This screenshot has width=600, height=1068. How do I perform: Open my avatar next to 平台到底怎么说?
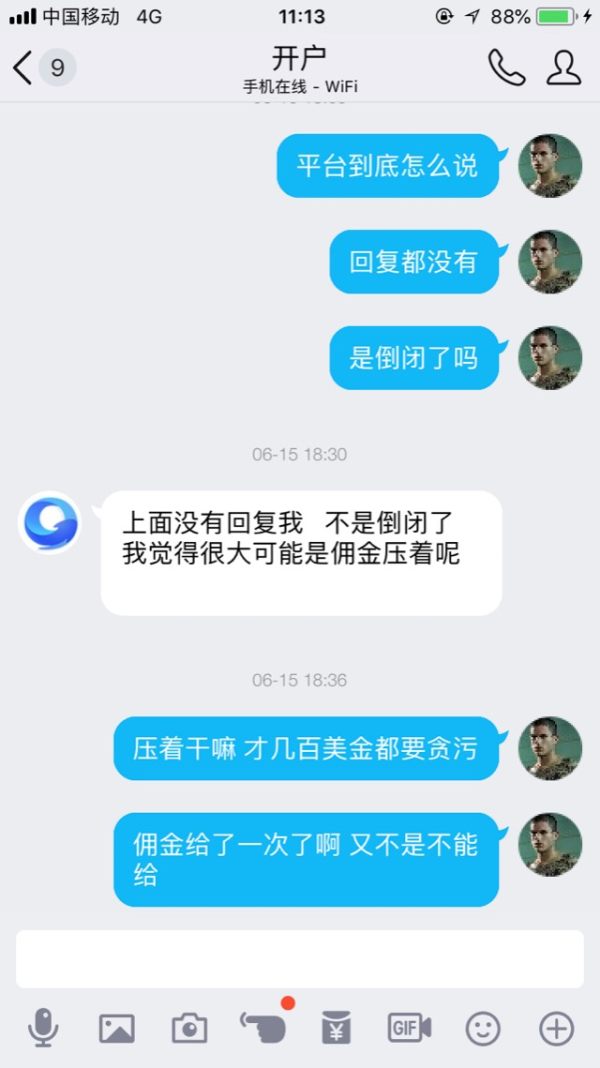click(550, 166)
